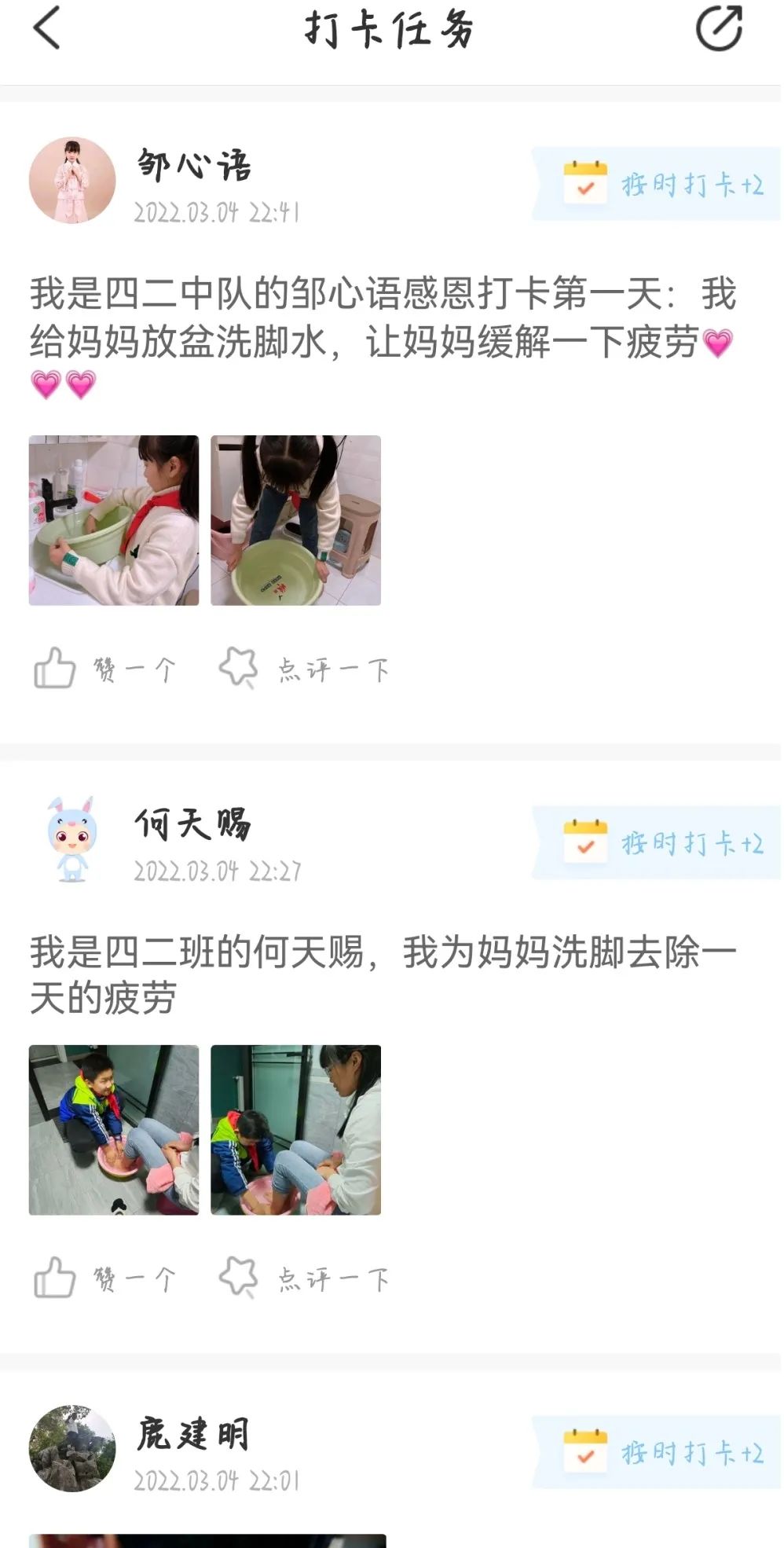
Task: Like 何天赐's post with 赞一个
Action: (105, 1279)
